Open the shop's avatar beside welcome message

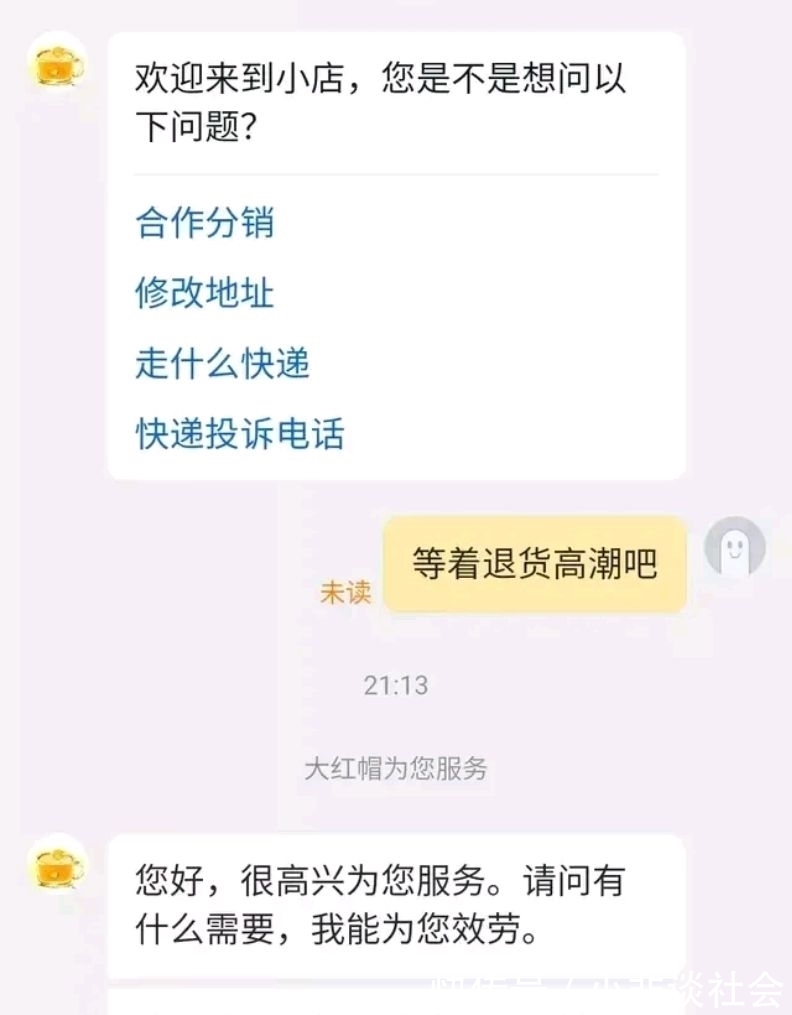(59, 65)
